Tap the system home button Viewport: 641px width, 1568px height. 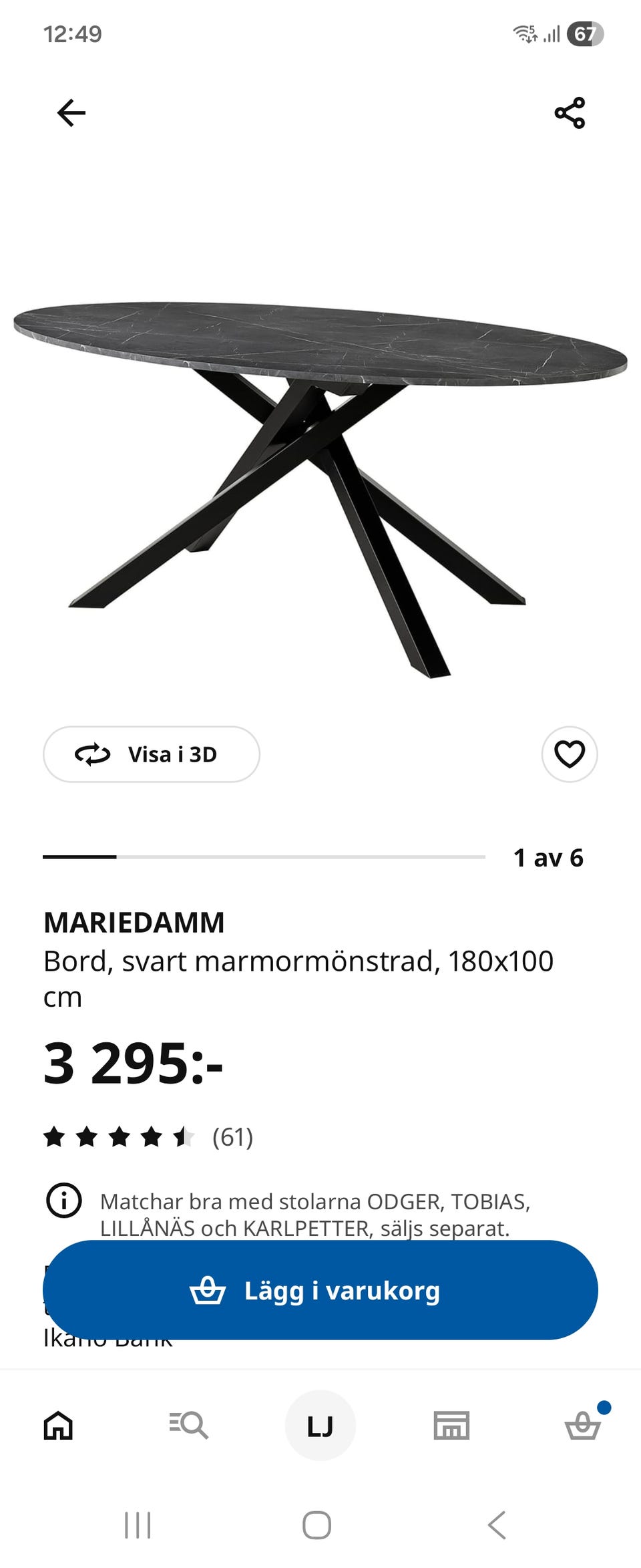pos(316,1525)
